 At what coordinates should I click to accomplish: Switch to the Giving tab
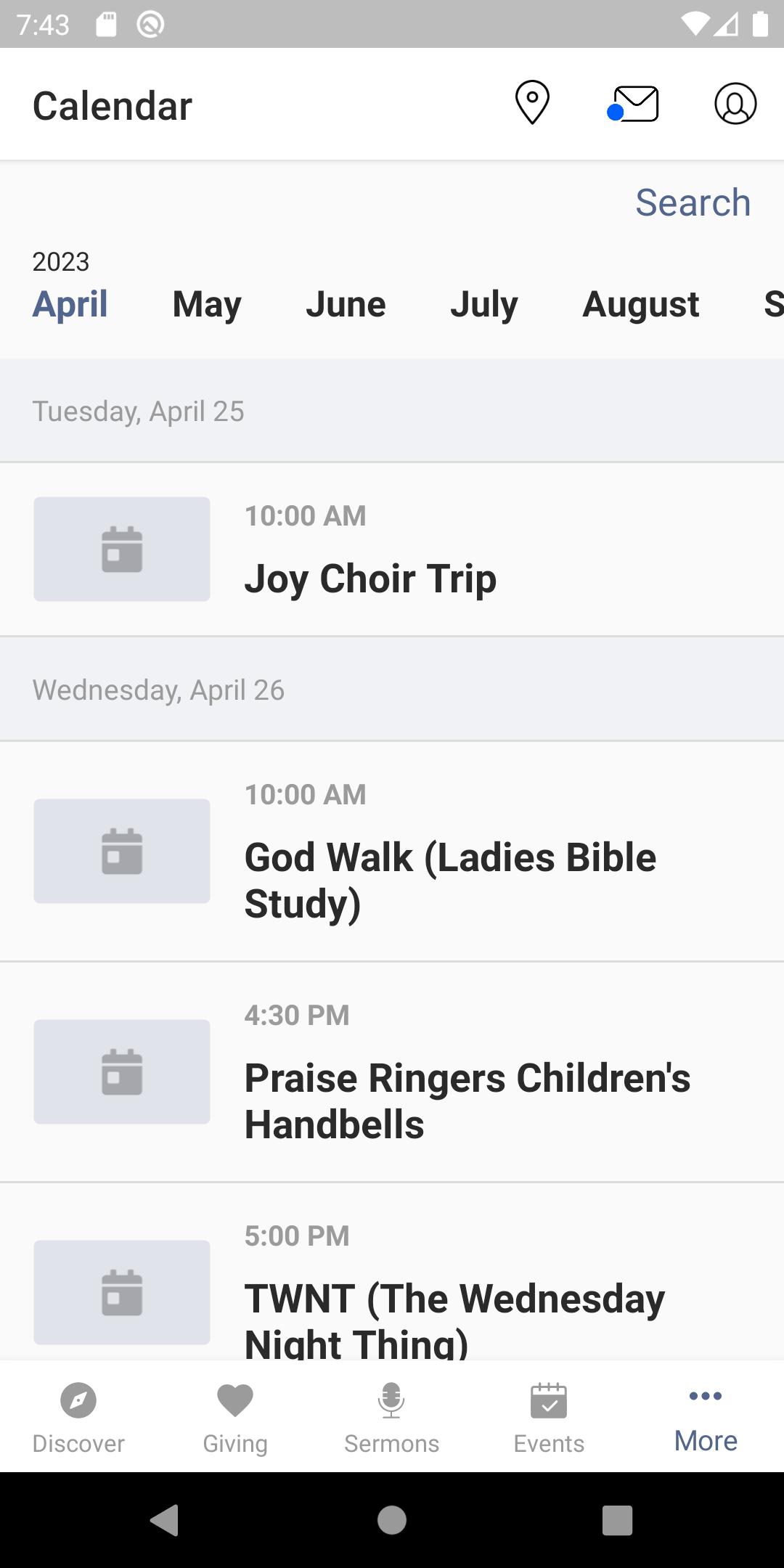235,1417
